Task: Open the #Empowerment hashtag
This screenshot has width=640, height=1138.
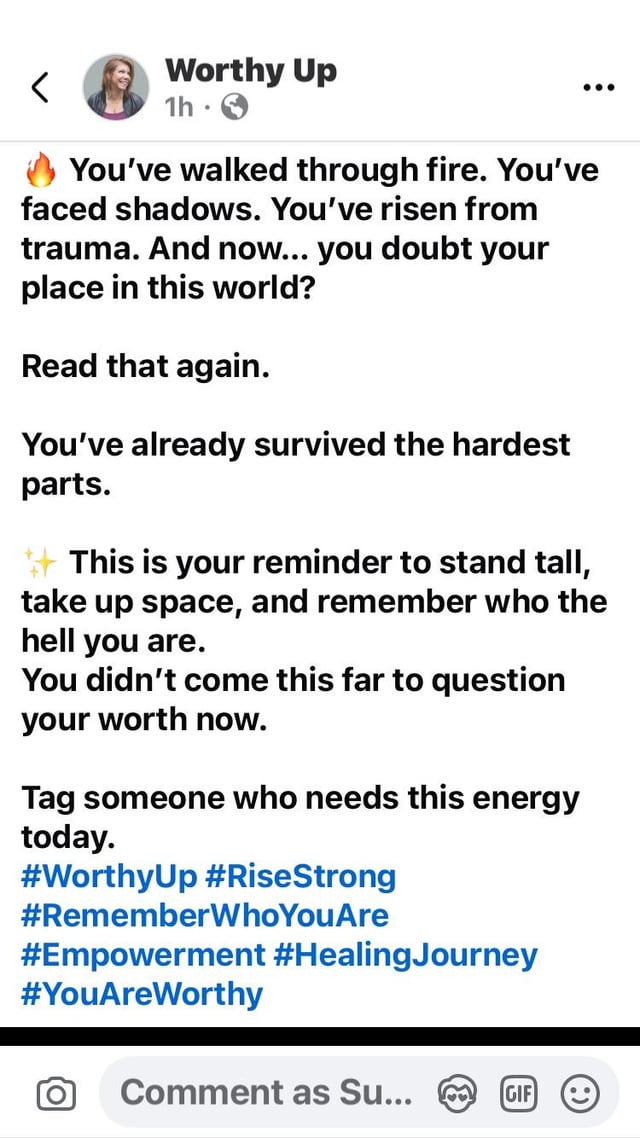Action: [x=144, y=955]
